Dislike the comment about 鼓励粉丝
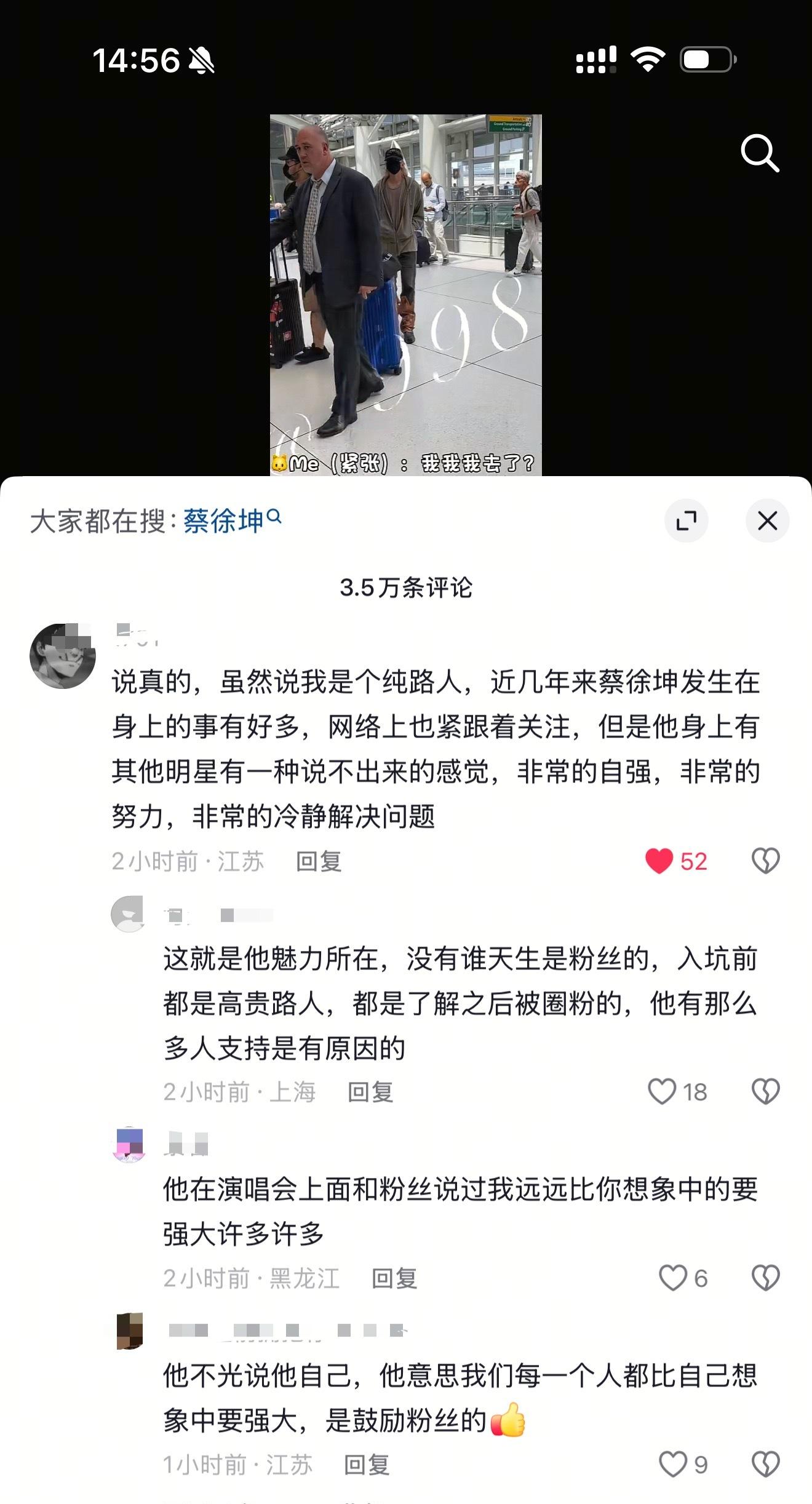The height and width of the screenshot is (1504, 812). click(765, 1465)
